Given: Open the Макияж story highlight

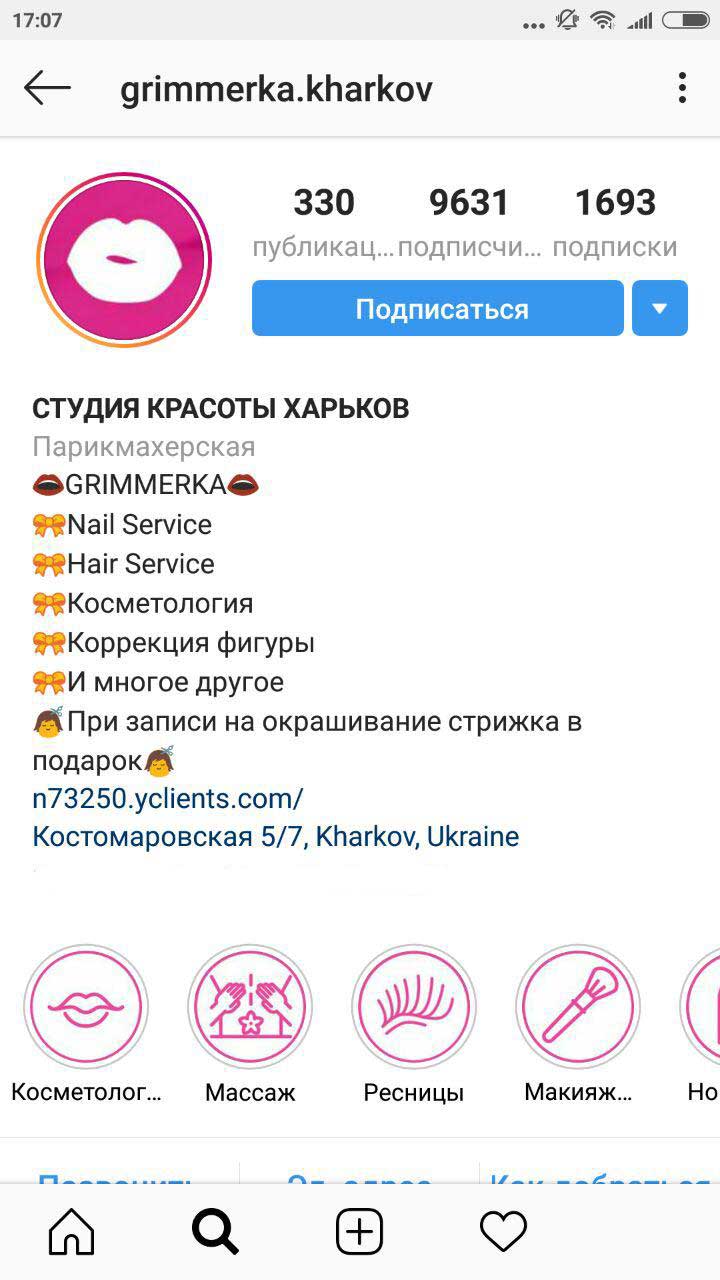Looking at the screenshot, I should [x=578, y=1024].
